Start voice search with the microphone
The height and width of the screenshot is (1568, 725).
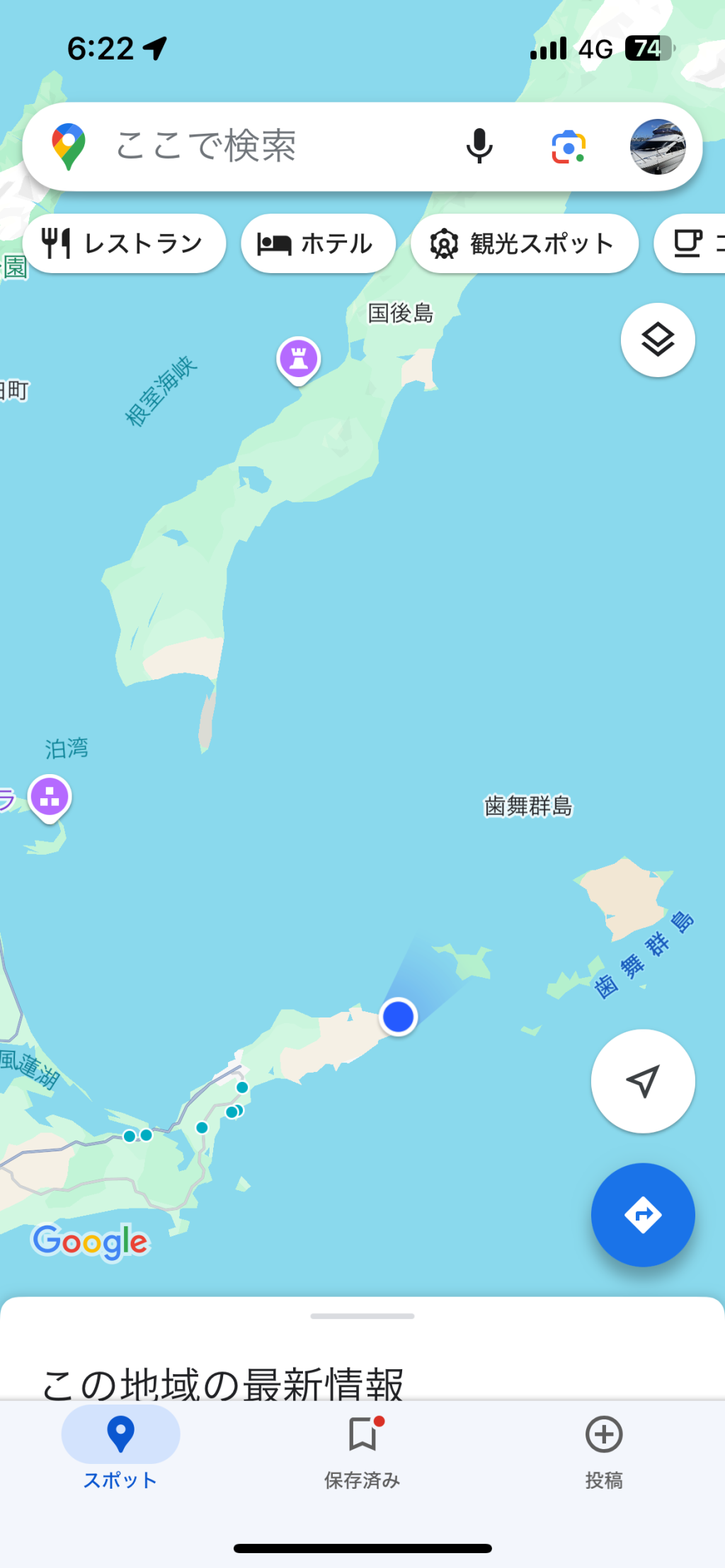tap(479, 146)
